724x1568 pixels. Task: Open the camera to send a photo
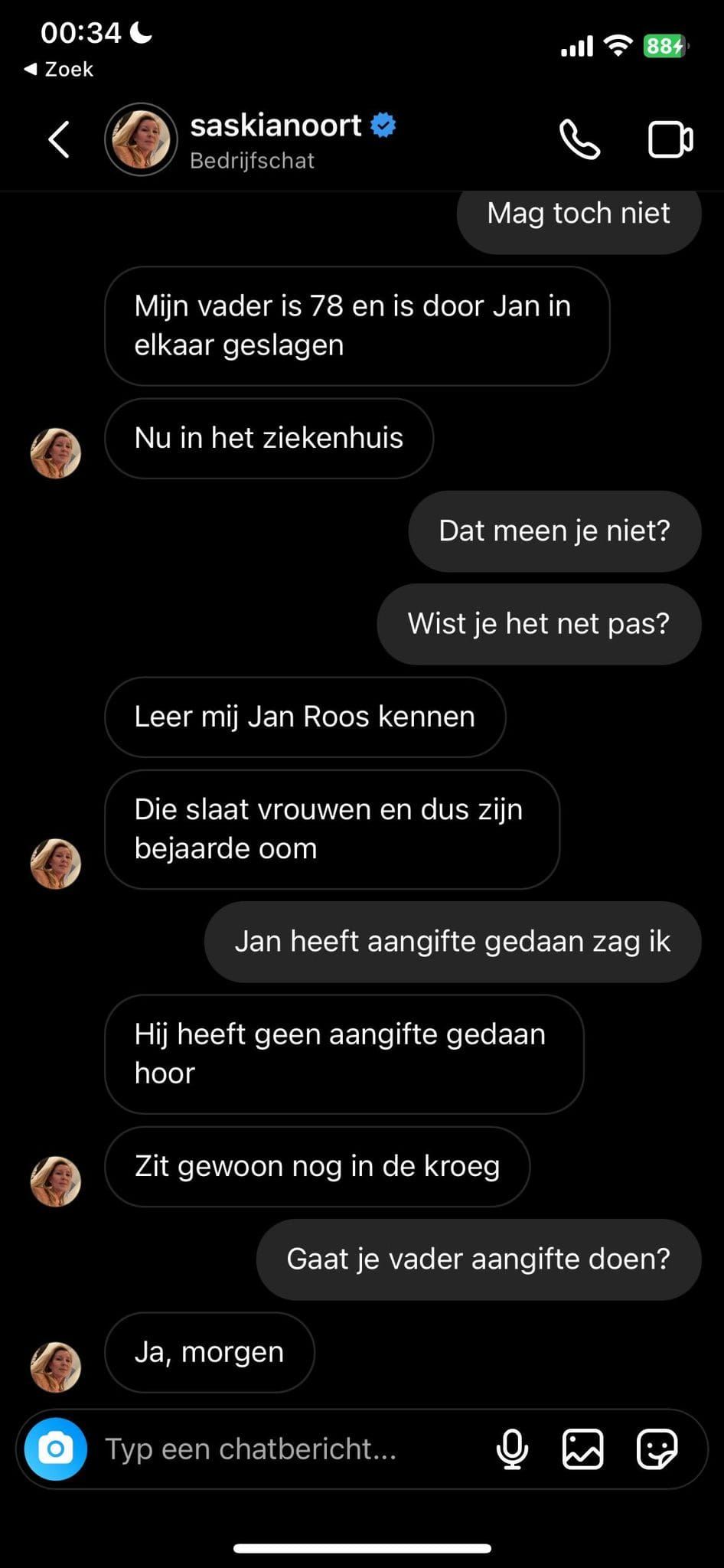55,1449
